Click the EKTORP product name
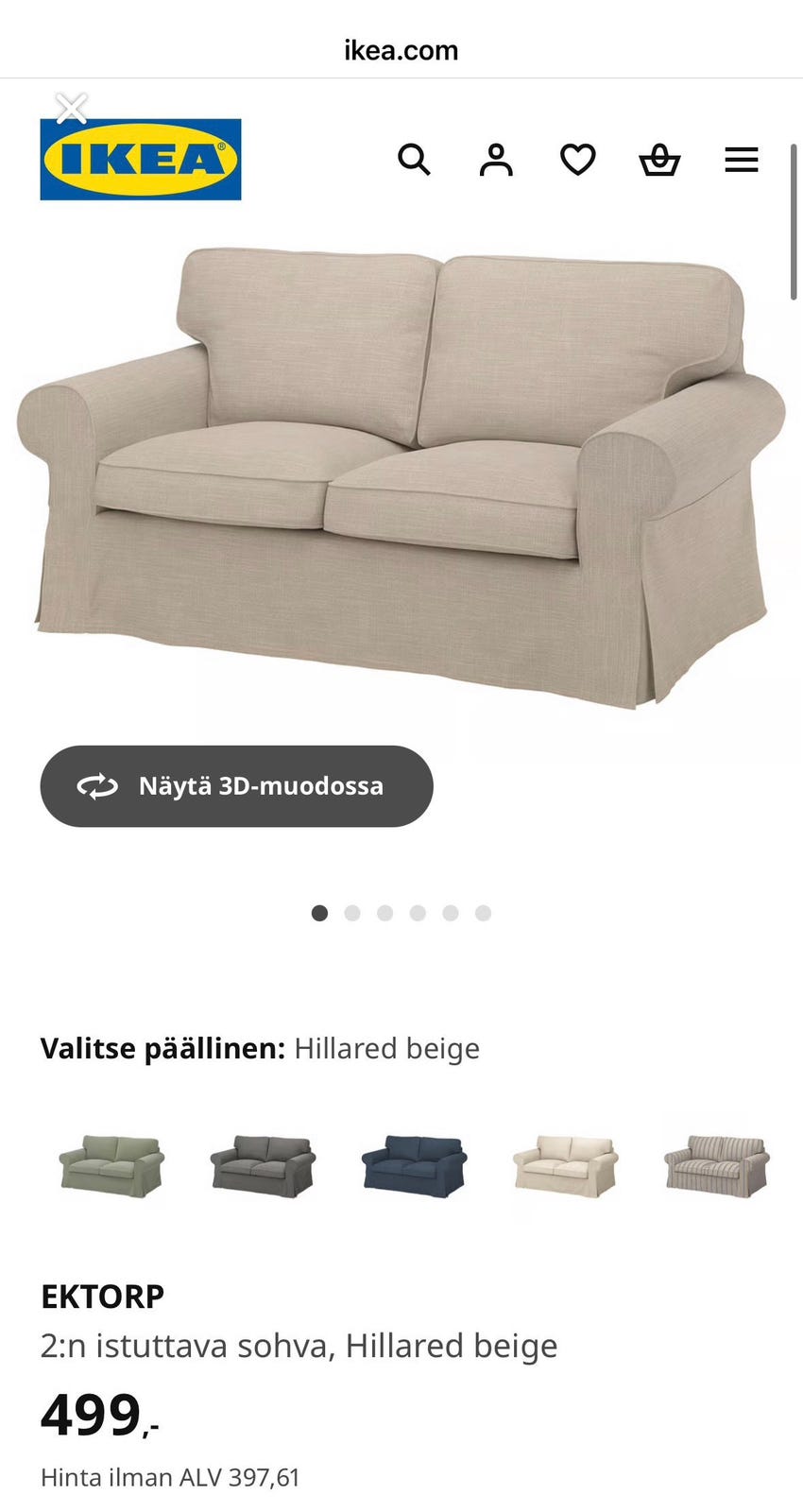 [x=102, y=1297]
